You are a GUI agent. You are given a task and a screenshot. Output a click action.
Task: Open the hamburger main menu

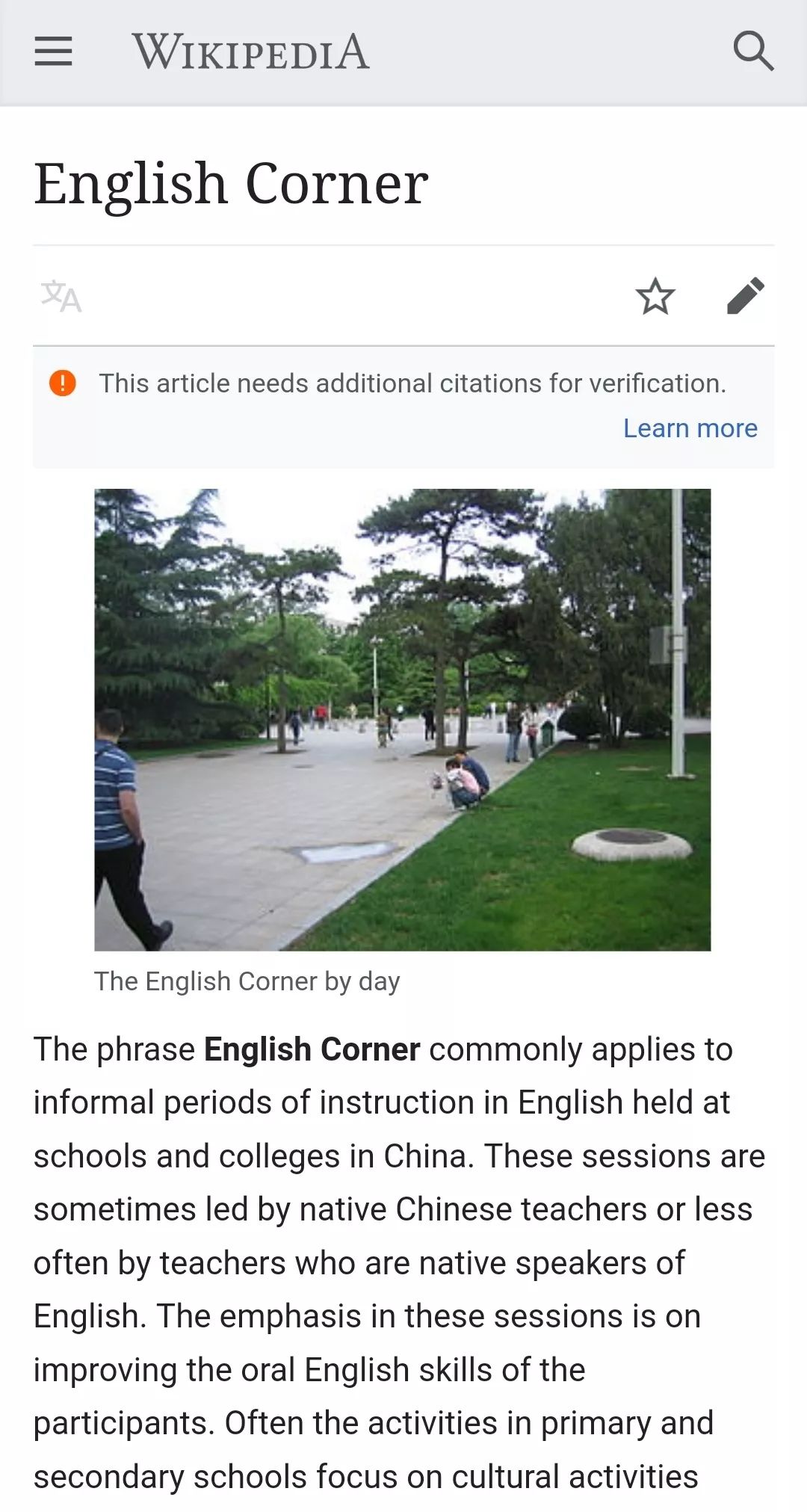53,52
